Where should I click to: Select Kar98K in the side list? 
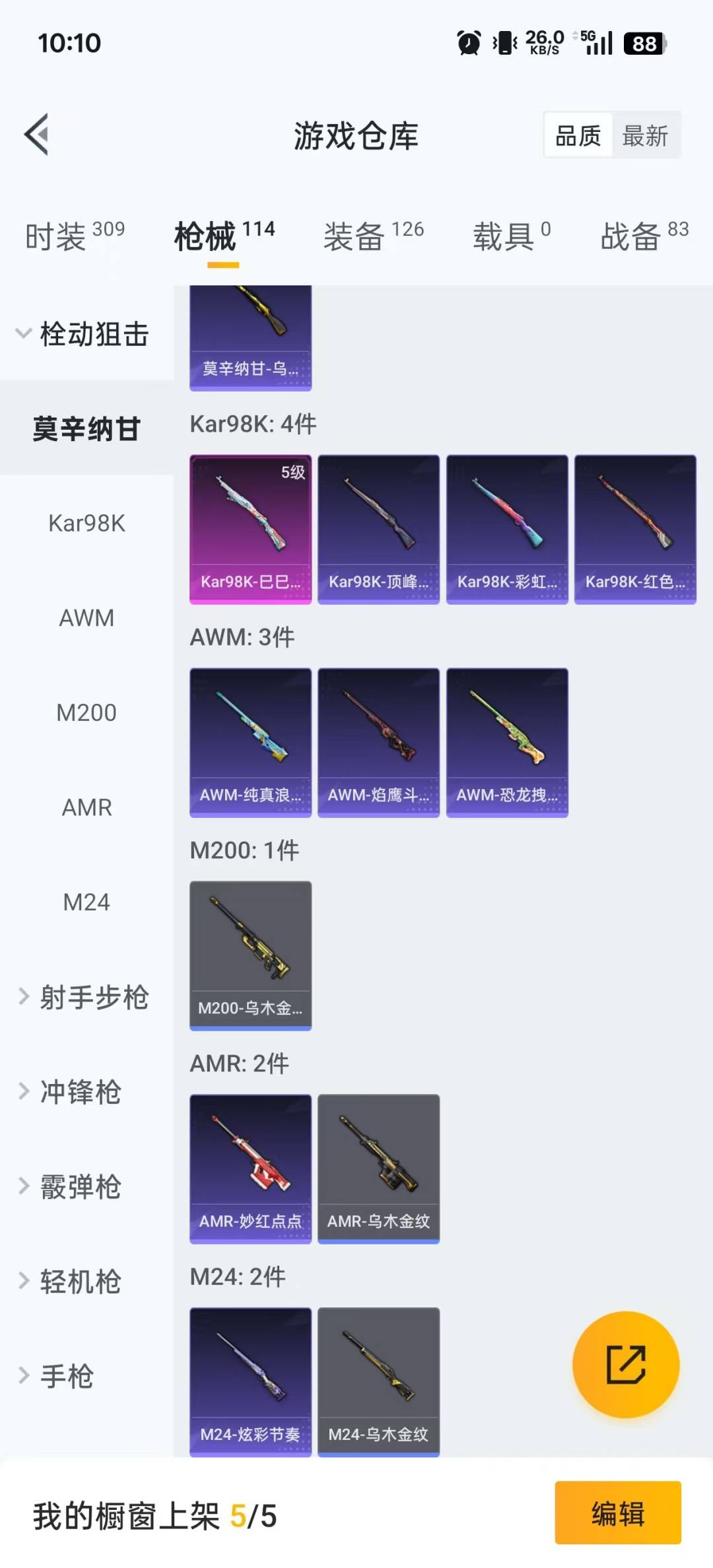coord(86,524)
